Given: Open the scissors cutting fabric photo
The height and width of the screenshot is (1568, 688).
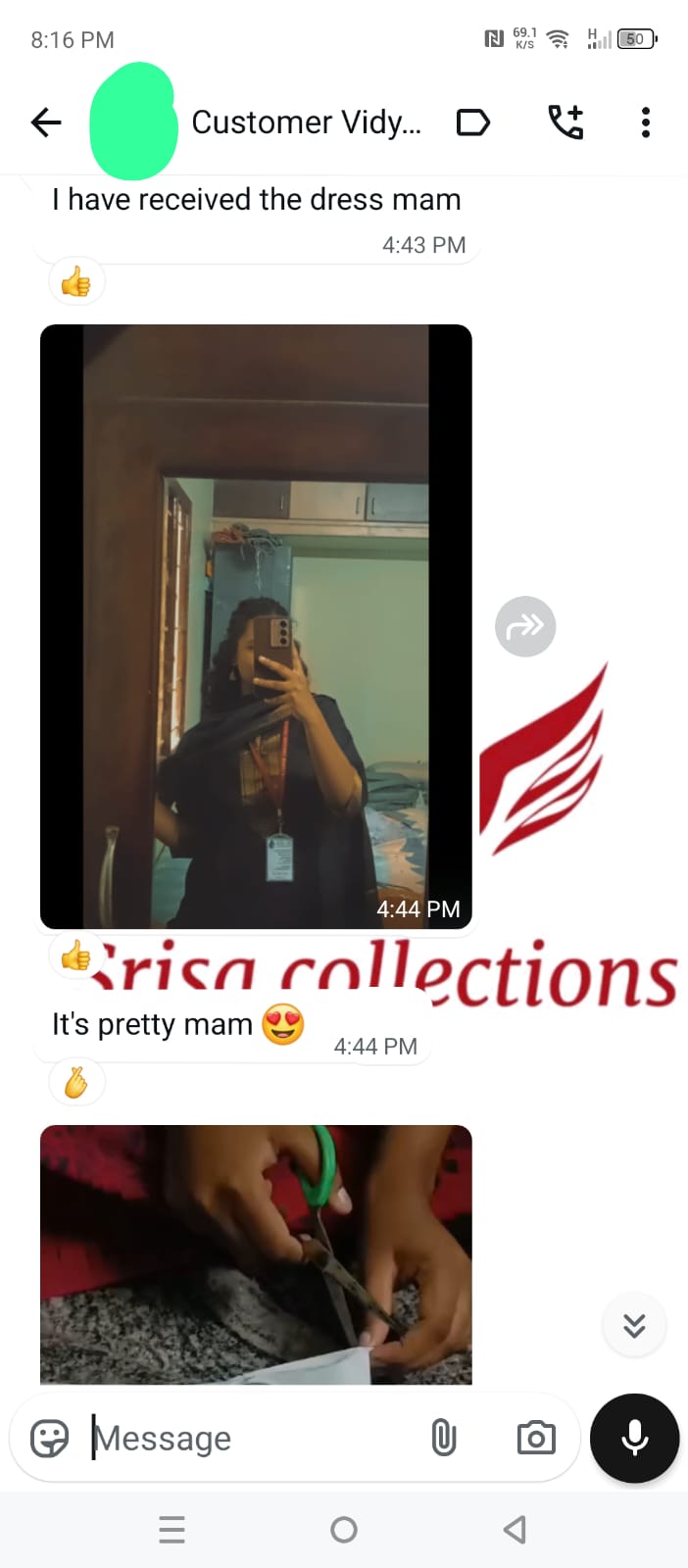Looking at the screenshot, I should pyautogui.click(x=256, y=1254).
